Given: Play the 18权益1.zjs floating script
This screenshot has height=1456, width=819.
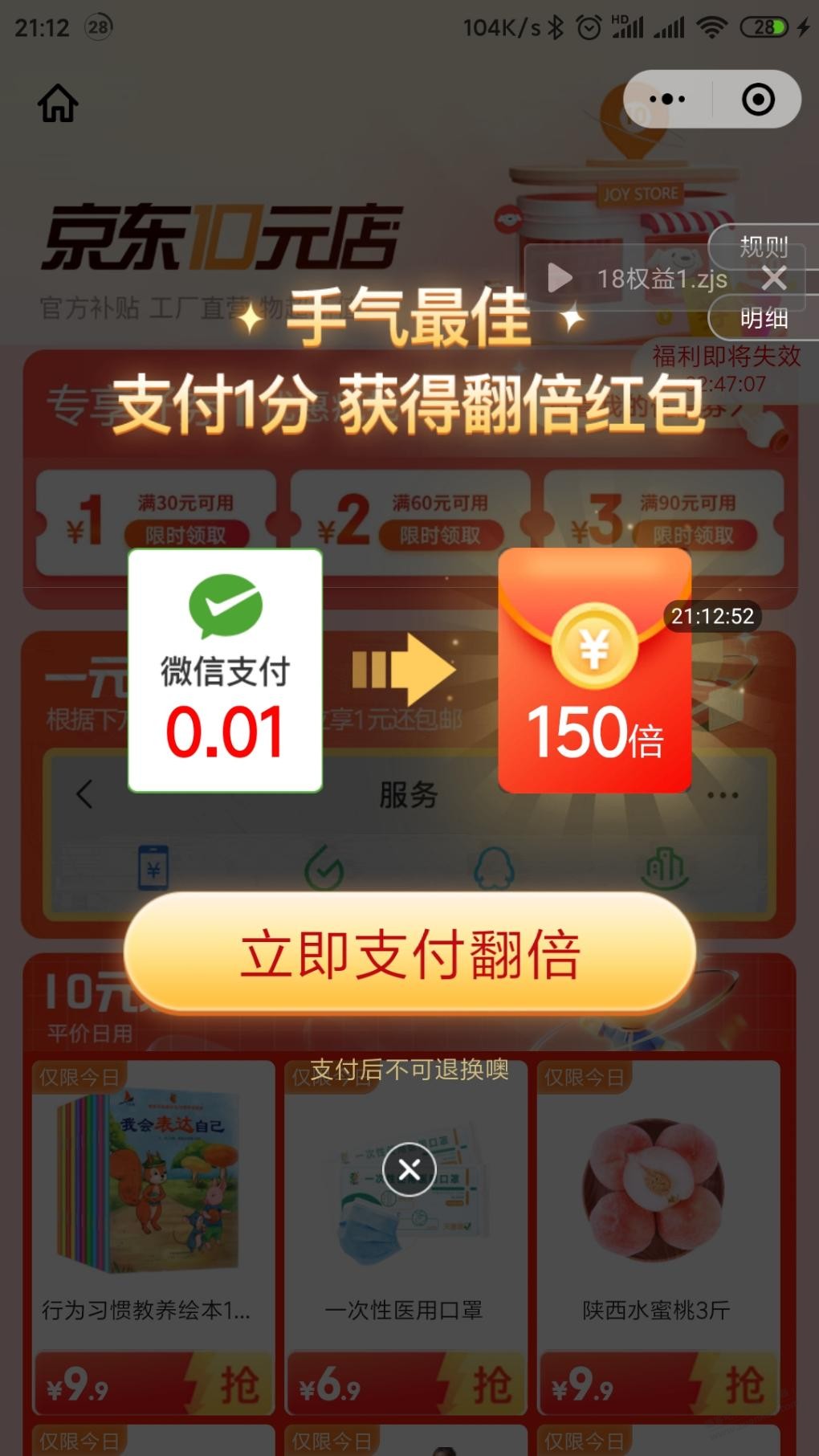Looking at the screenshot, I should tap(560, 279).
